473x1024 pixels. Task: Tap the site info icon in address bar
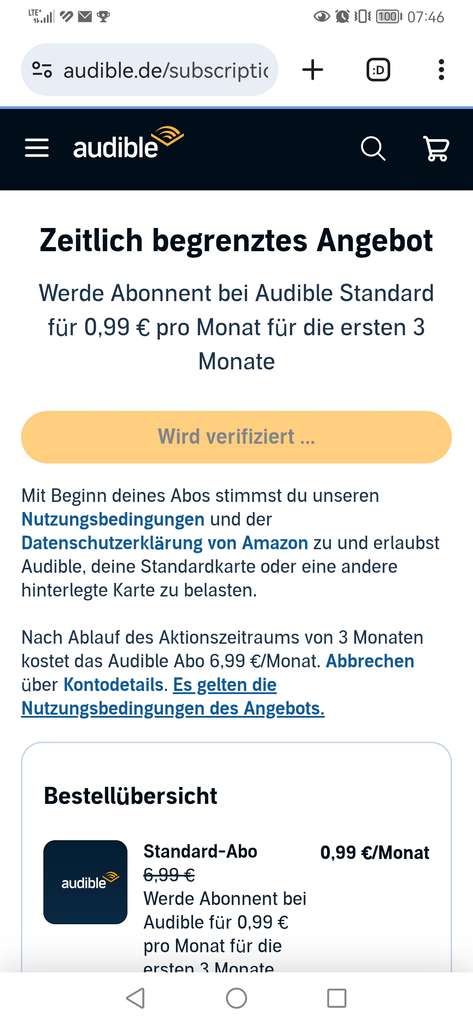pyautogui.click(x=42, y=70)
